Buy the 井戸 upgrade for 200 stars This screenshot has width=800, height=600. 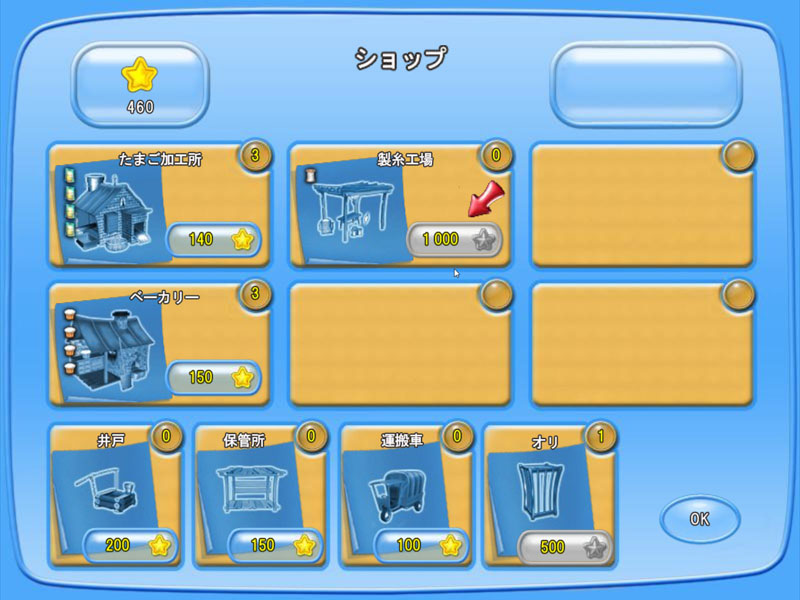[x=130, y=546]
